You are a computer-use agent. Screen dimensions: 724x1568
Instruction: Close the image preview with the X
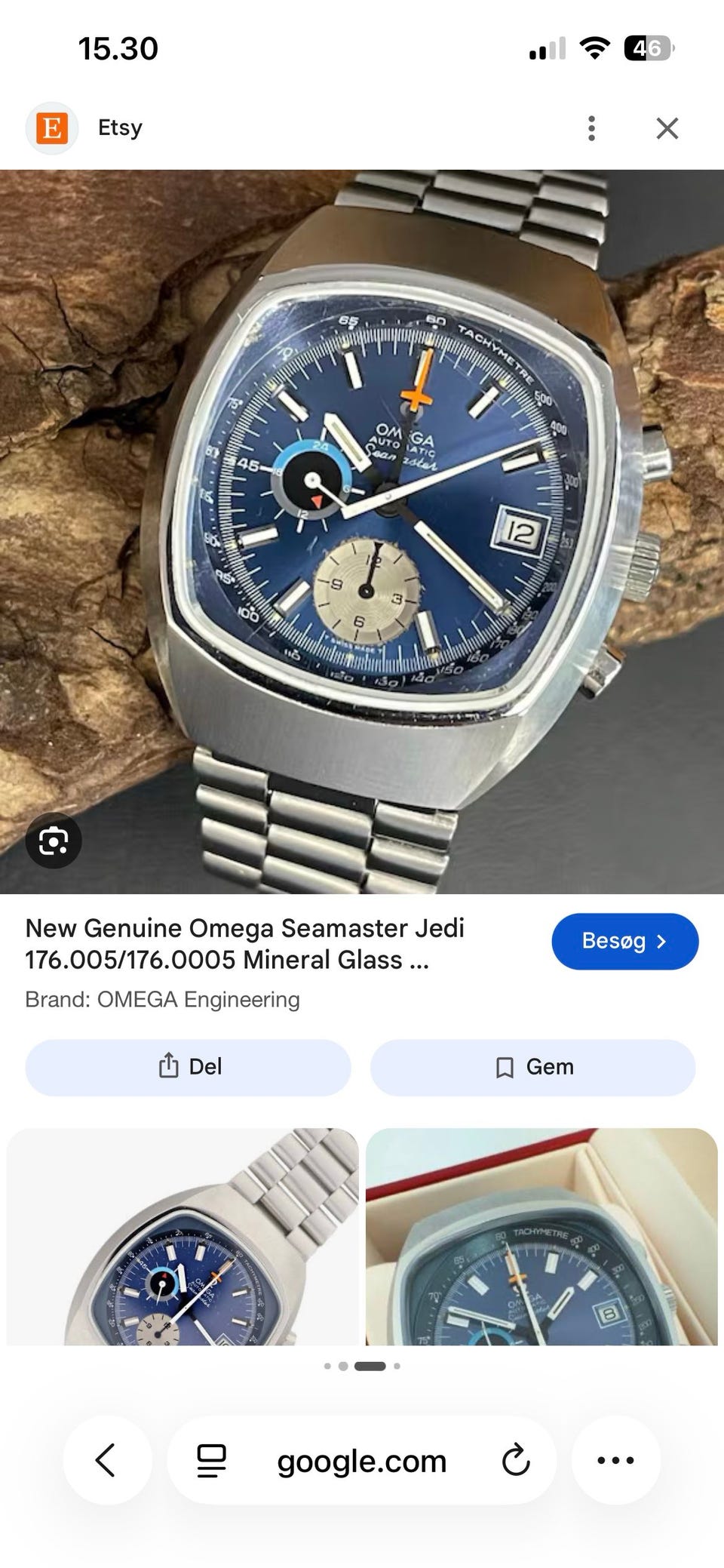(x=667, y=128)
